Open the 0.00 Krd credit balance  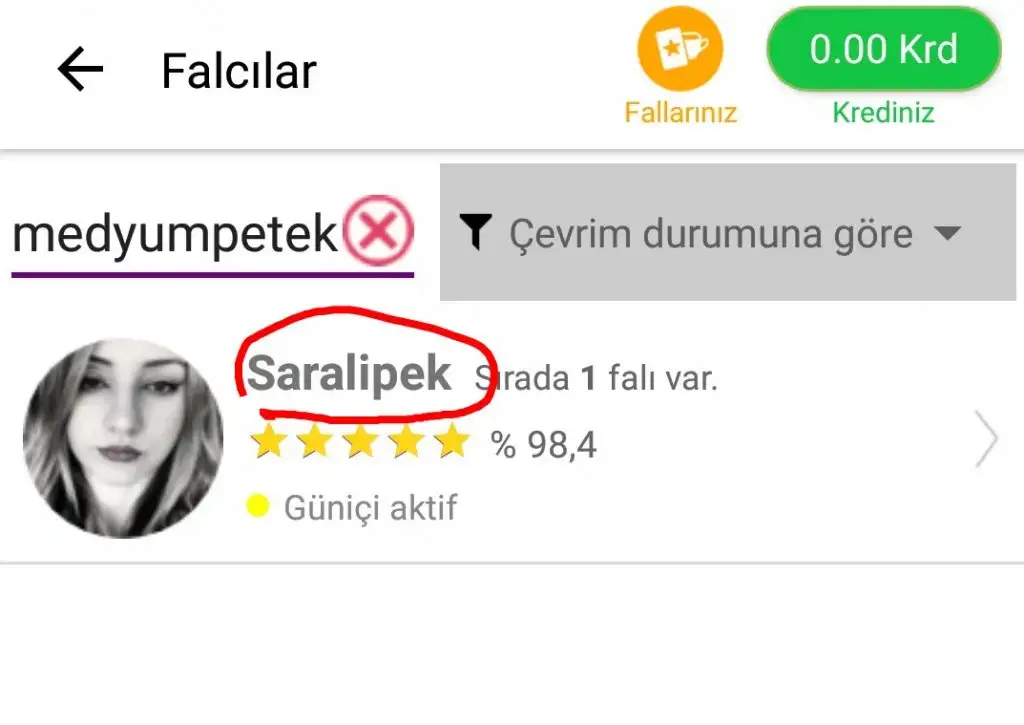[x=883, y=50]
